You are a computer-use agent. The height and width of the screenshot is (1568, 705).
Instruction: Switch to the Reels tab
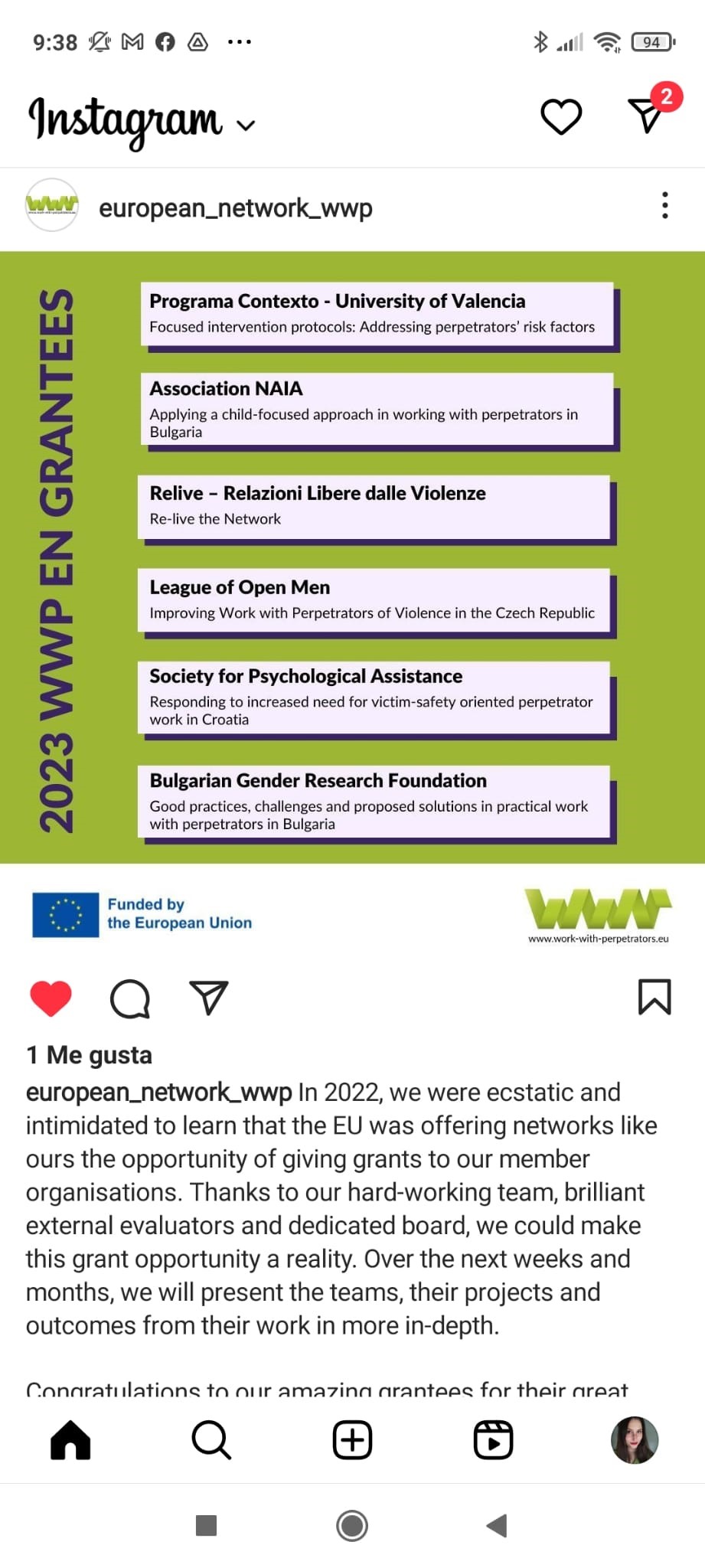[x=493, y=1440]
